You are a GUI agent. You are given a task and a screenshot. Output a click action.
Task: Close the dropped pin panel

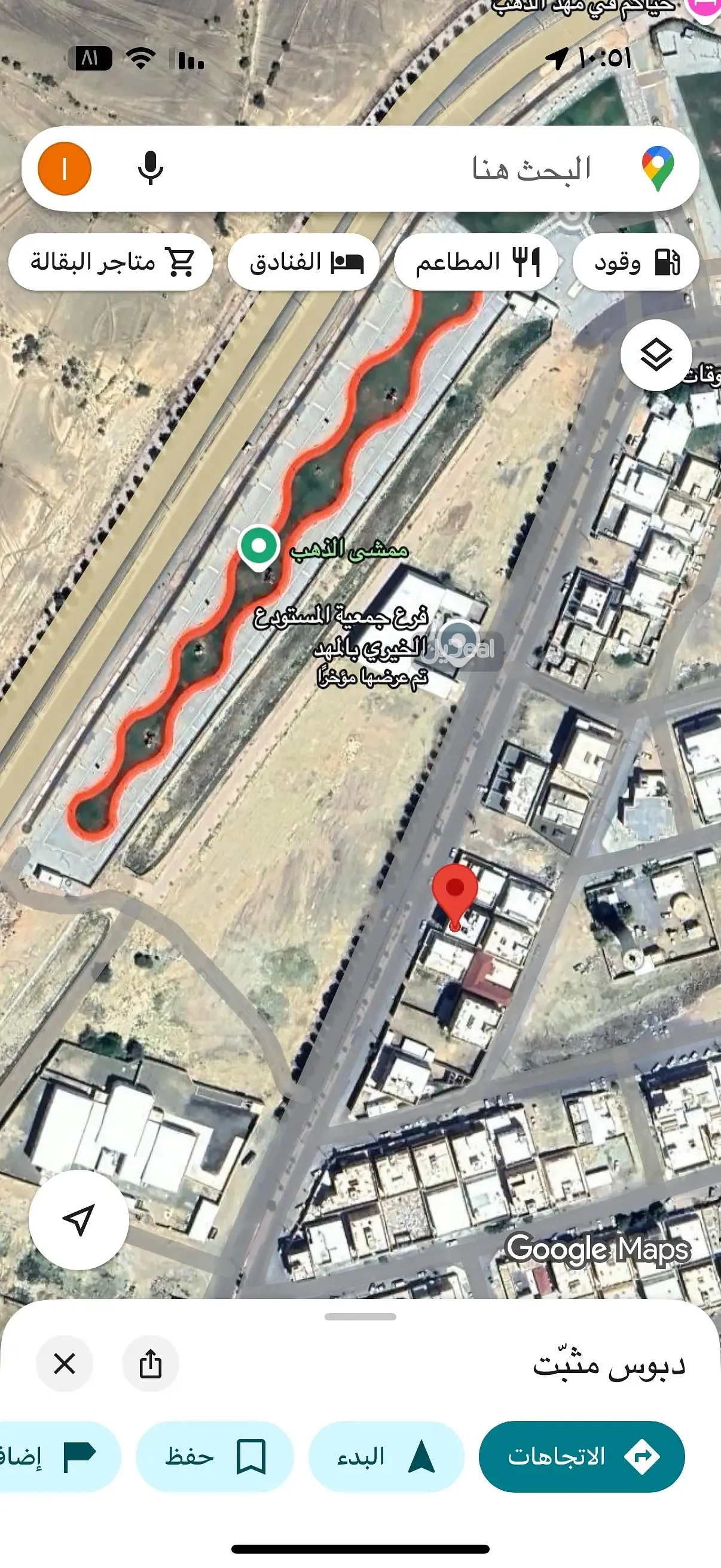[65, 1363]
